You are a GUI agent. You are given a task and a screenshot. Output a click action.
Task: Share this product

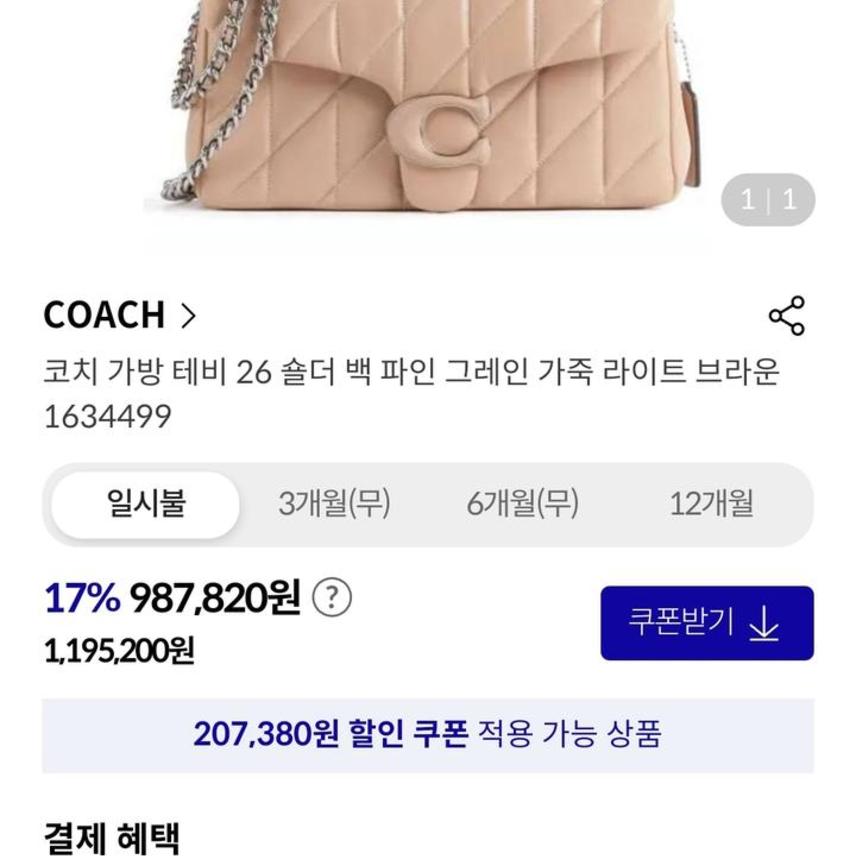pos(786,316)
